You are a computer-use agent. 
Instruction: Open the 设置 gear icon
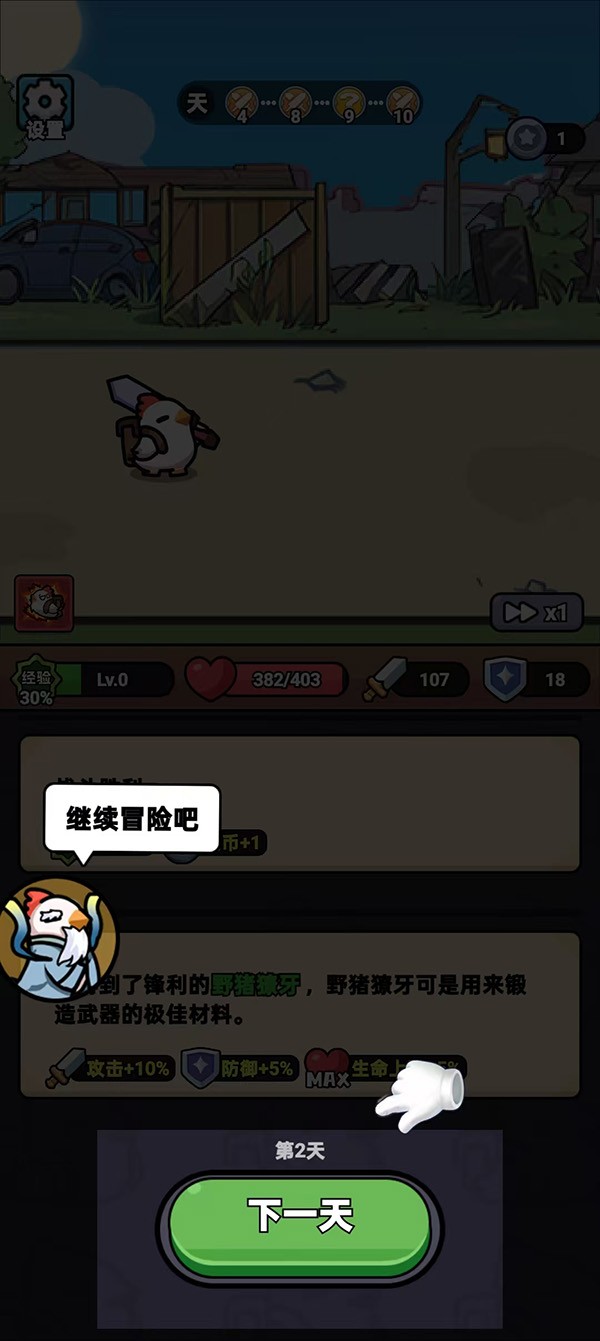44,107
